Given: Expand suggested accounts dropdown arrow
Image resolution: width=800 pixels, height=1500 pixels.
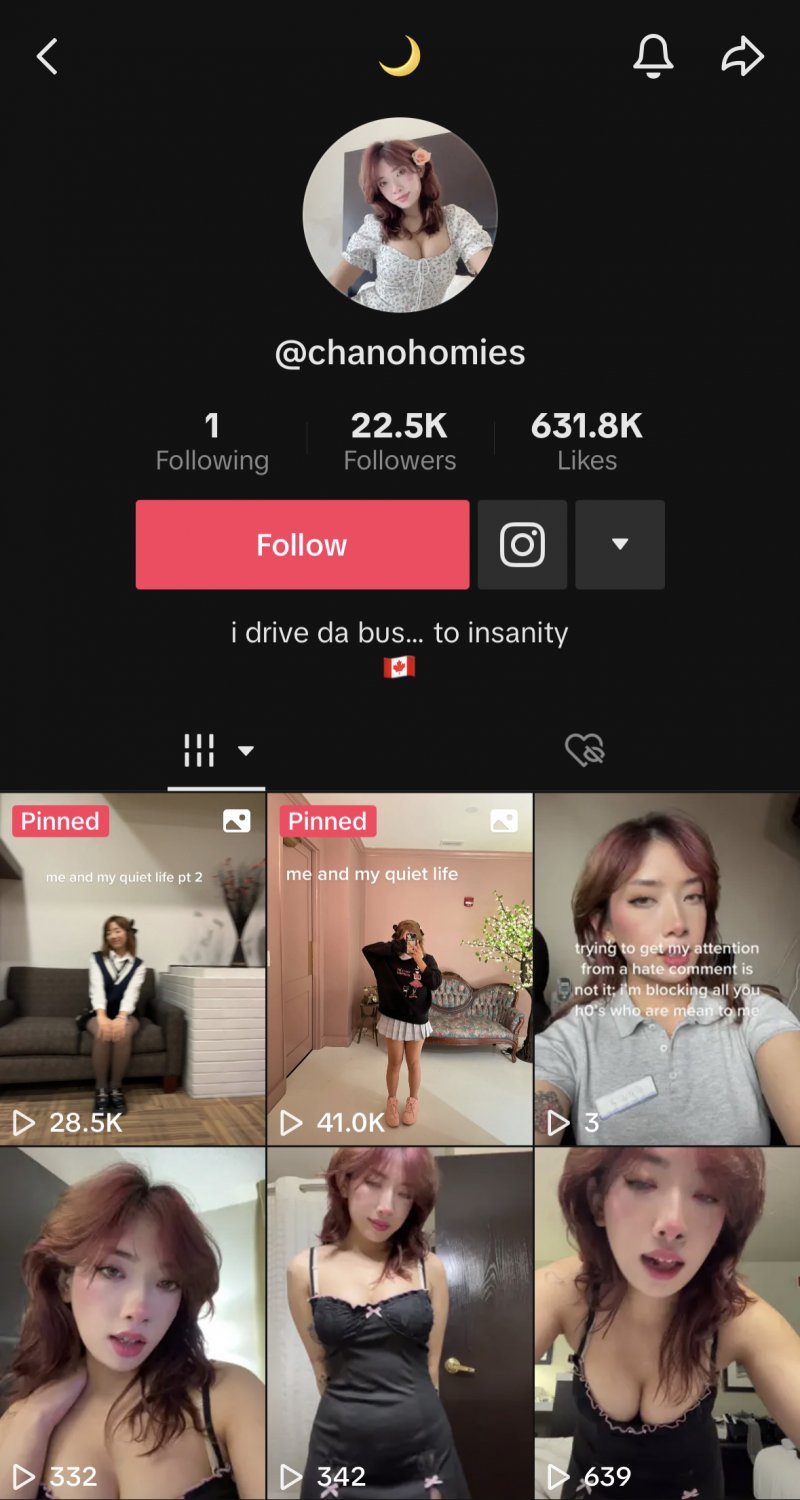Looking at the screenshot, I should [x=620, y=545].
